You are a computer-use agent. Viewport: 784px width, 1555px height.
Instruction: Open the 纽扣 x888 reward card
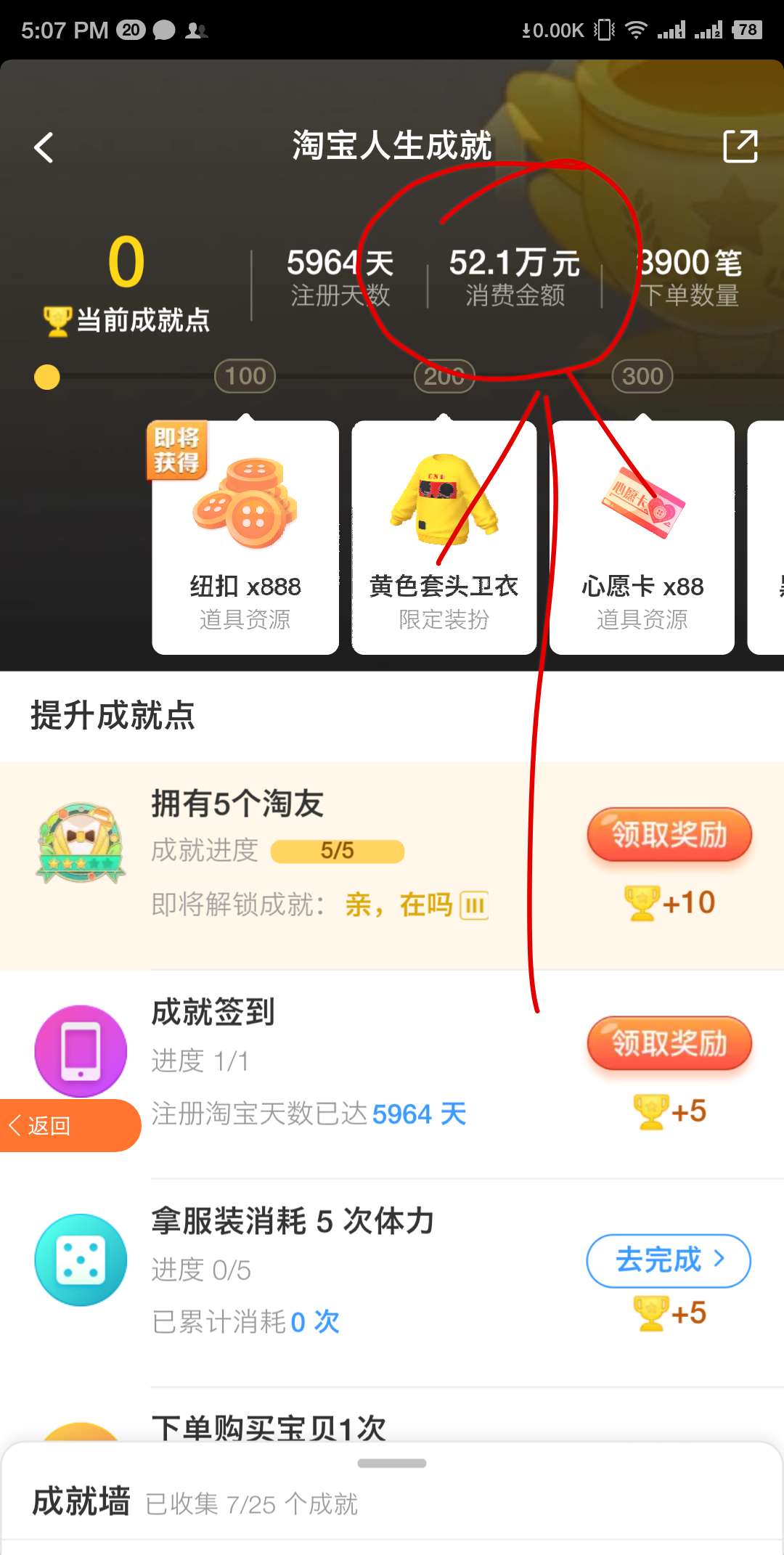point(245,537)
